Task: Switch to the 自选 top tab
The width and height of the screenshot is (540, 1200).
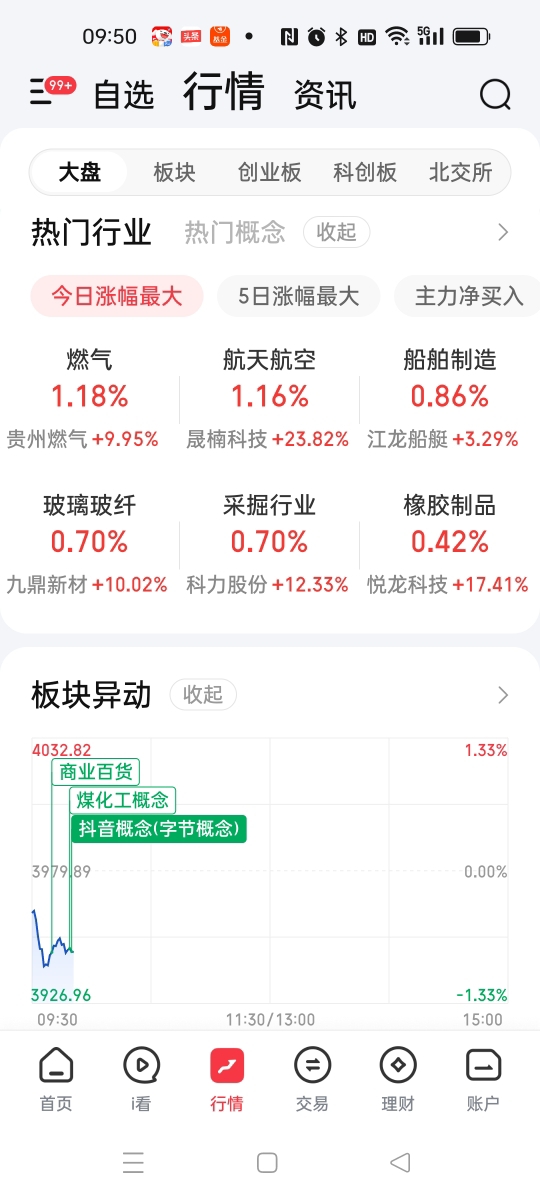Action: coord(124,95)
